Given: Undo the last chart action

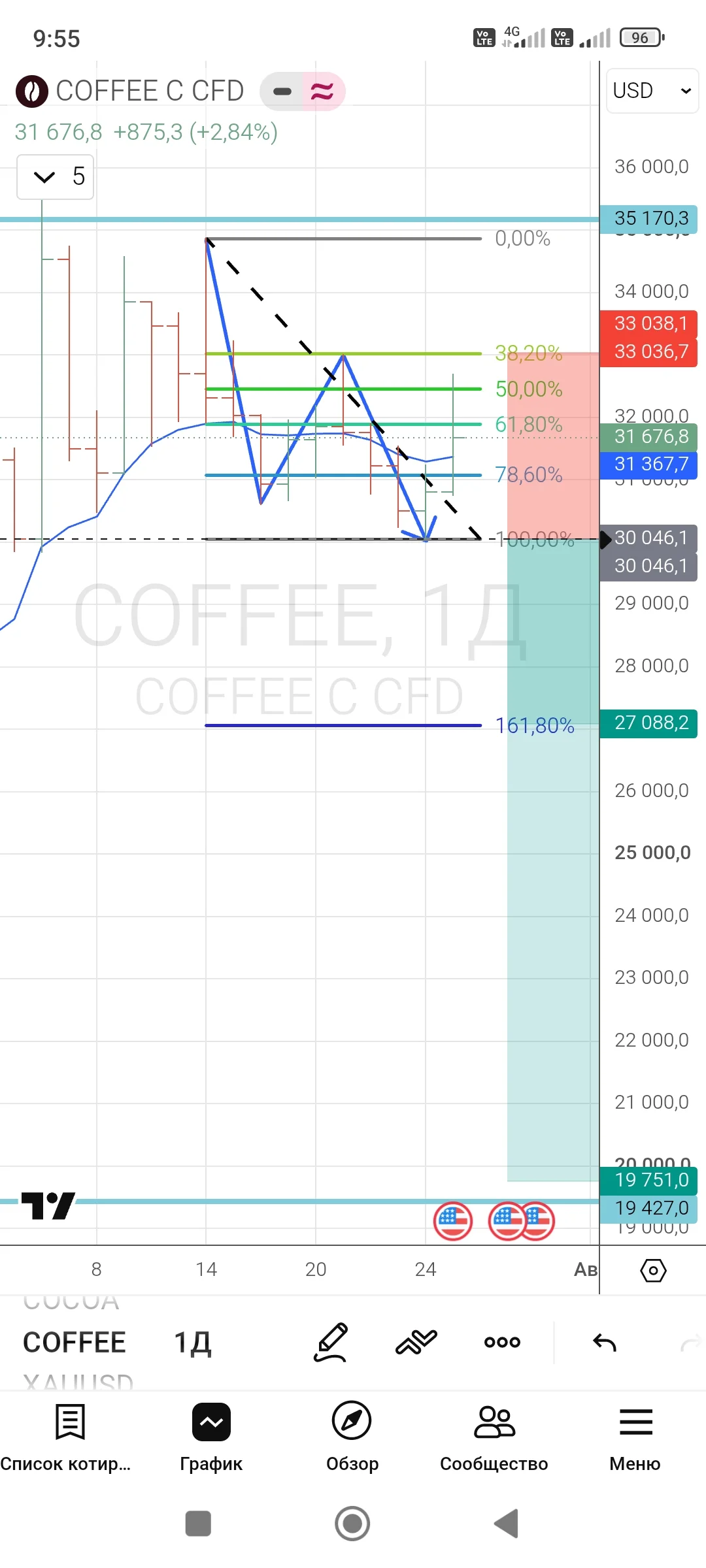Looking at the screenshot, I should (x=605, y=1343).
